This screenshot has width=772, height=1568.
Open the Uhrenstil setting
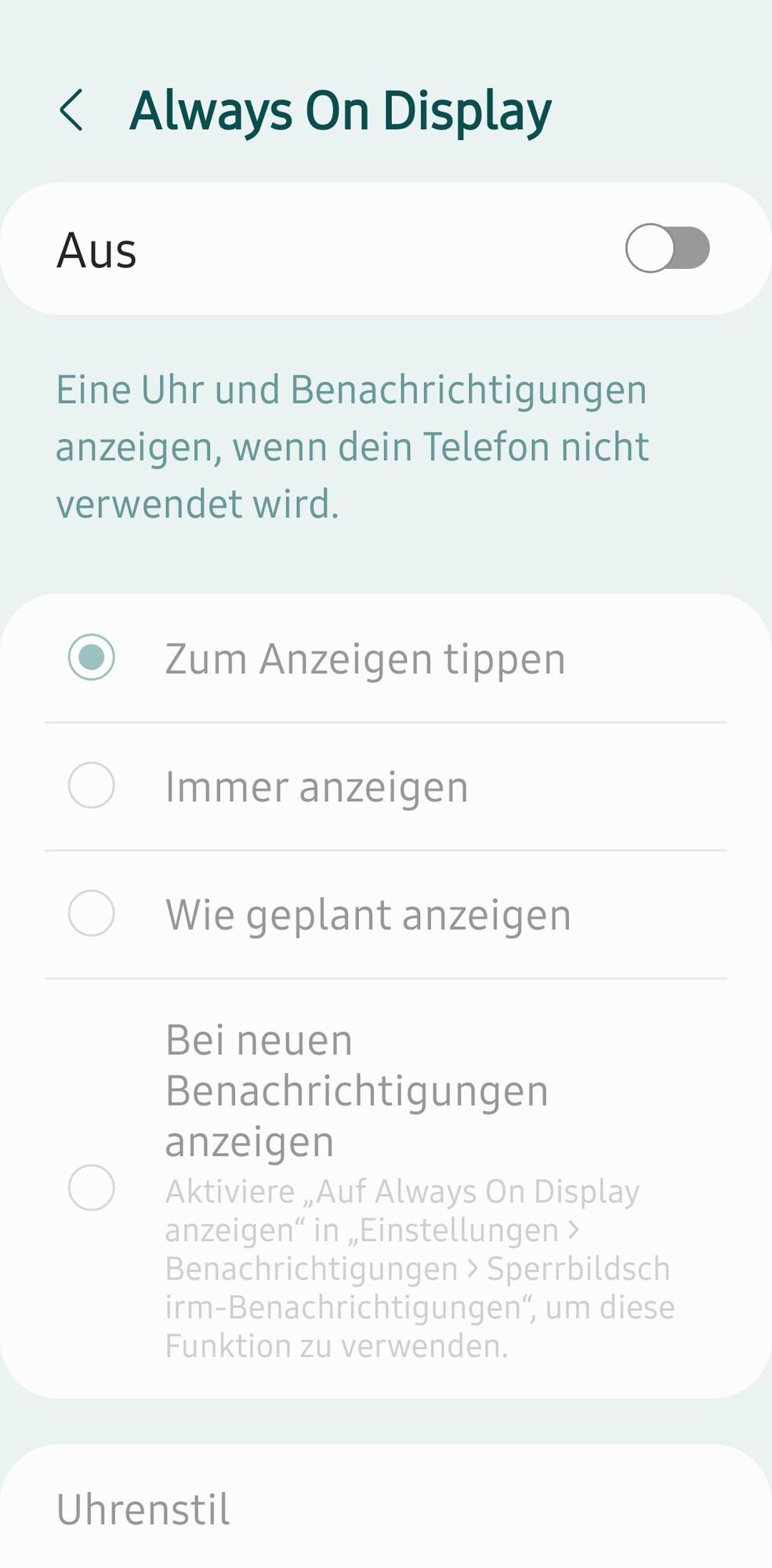click(x=143, y=1509)
